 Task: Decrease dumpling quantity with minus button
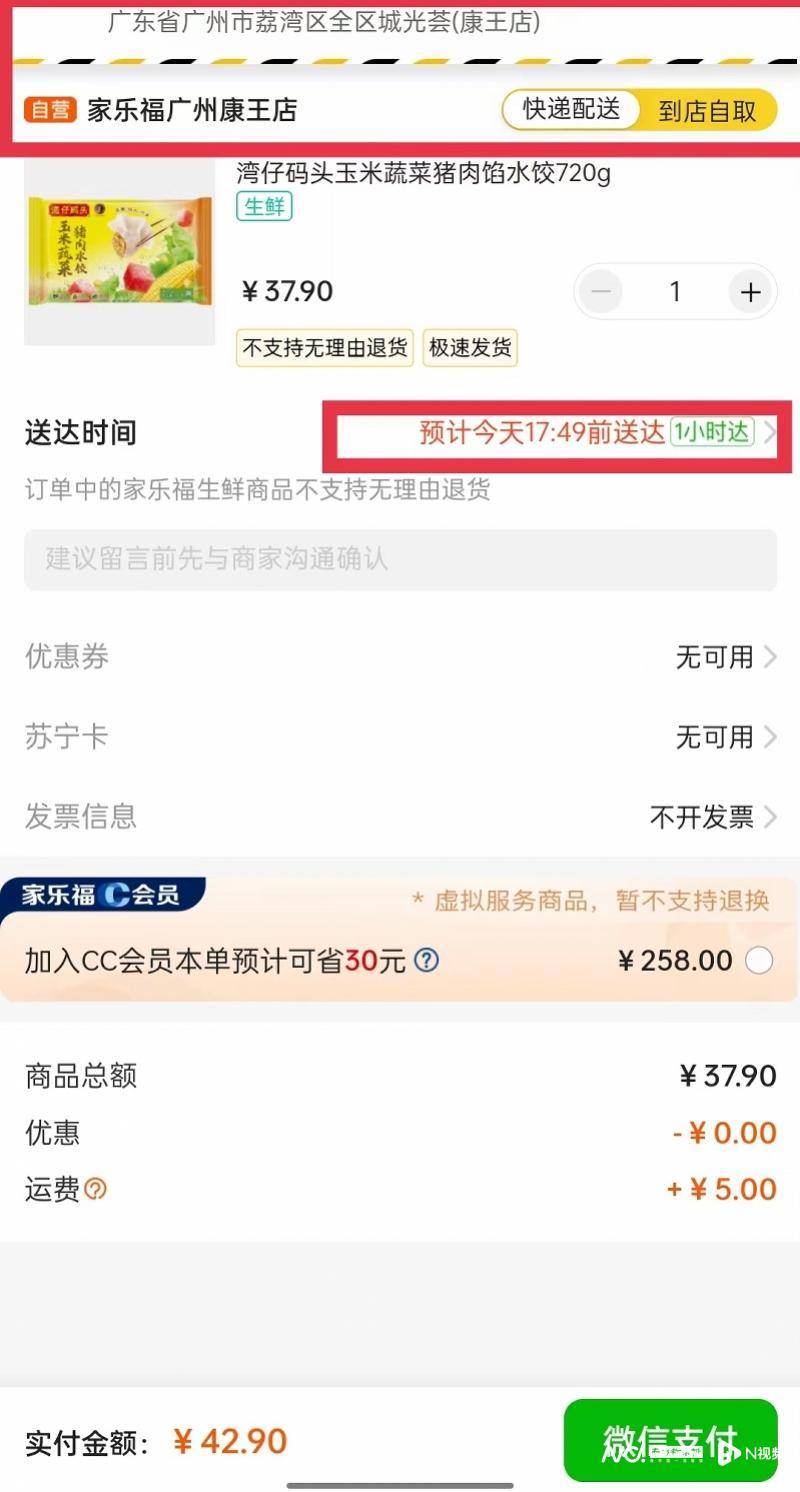[601, 292]
